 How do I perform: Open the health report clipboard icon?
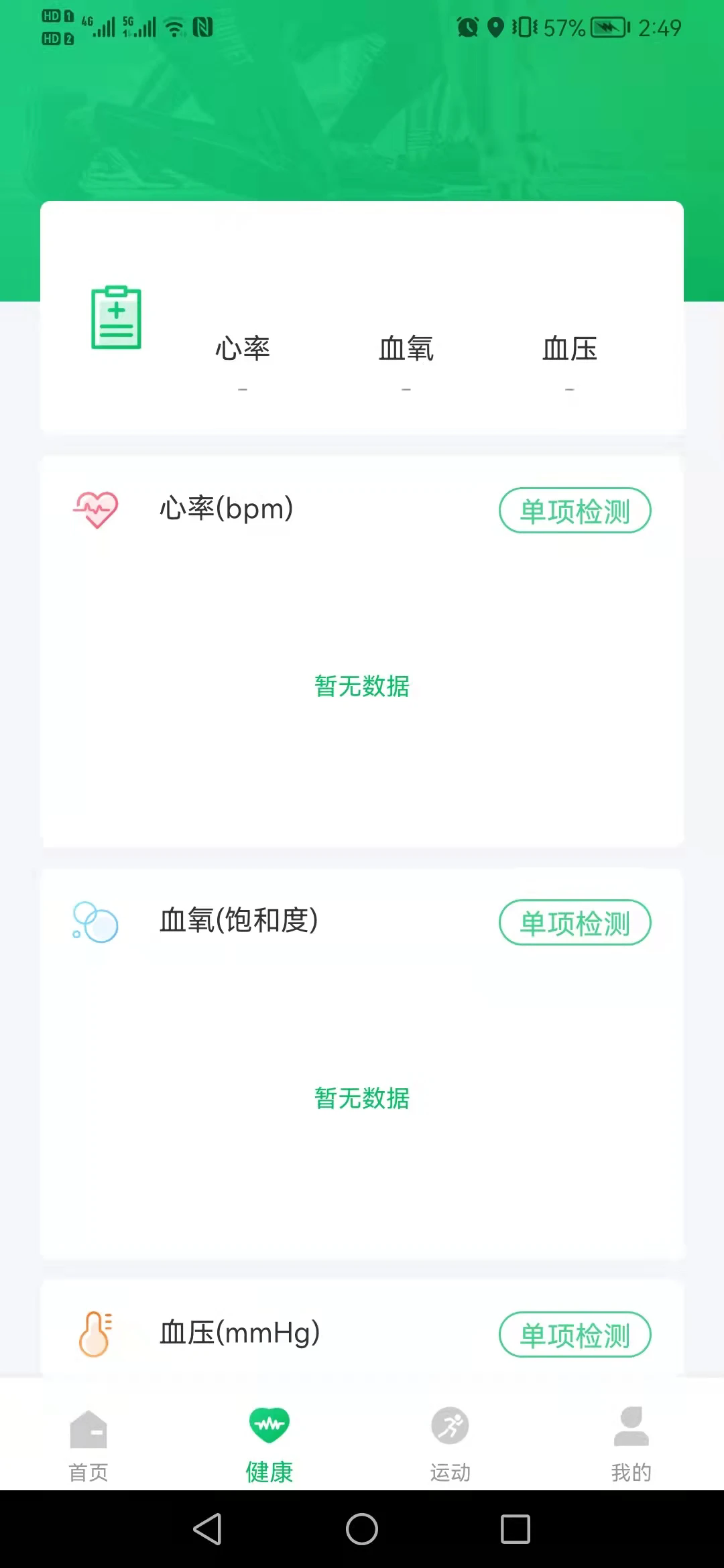(115, 316)
